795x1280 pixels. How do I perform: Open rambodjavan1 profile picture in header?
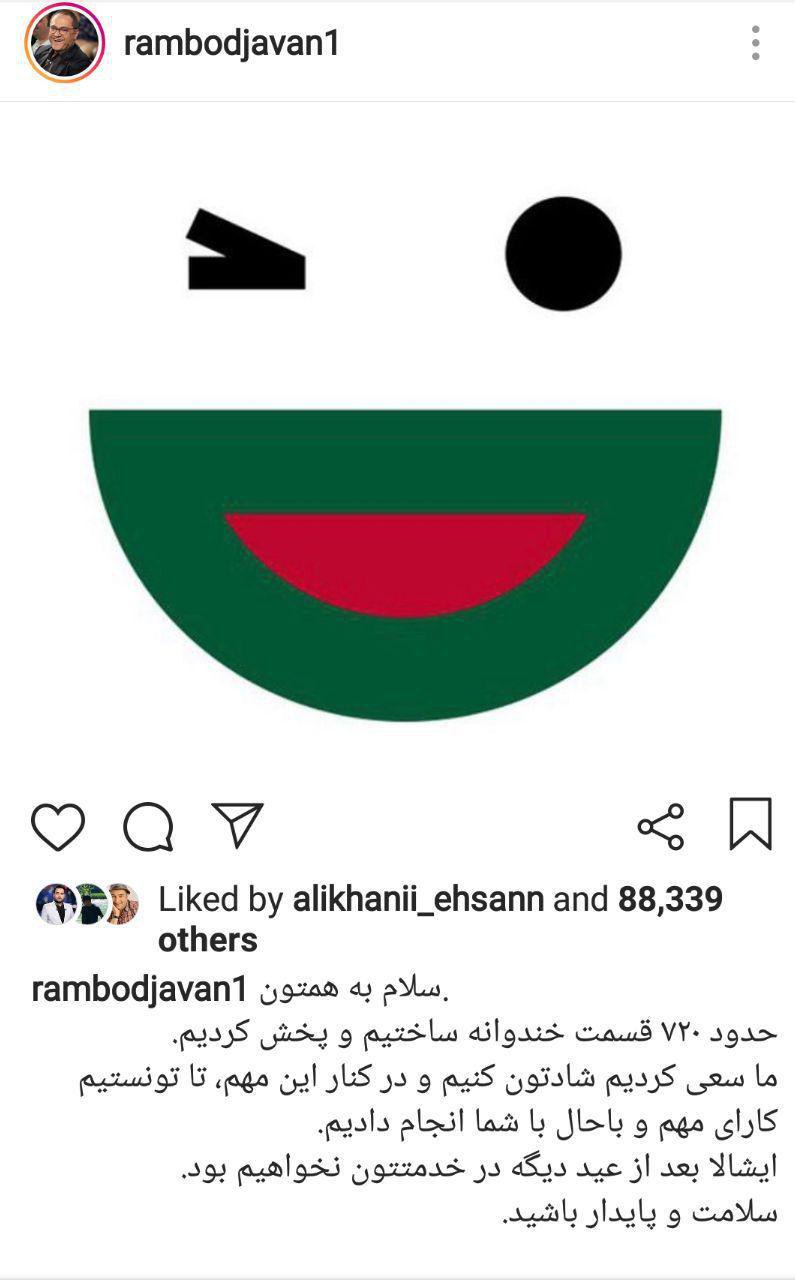point(64,43)
